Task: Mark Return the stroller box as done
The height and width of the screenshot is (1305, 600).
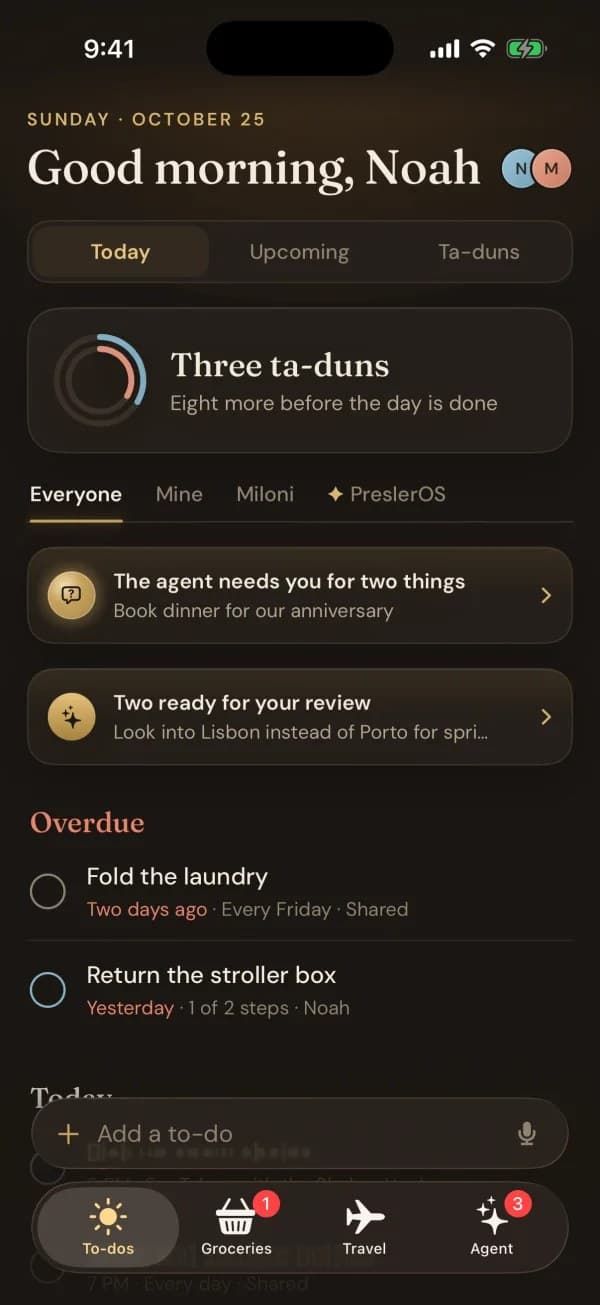Action: point(48,989)
